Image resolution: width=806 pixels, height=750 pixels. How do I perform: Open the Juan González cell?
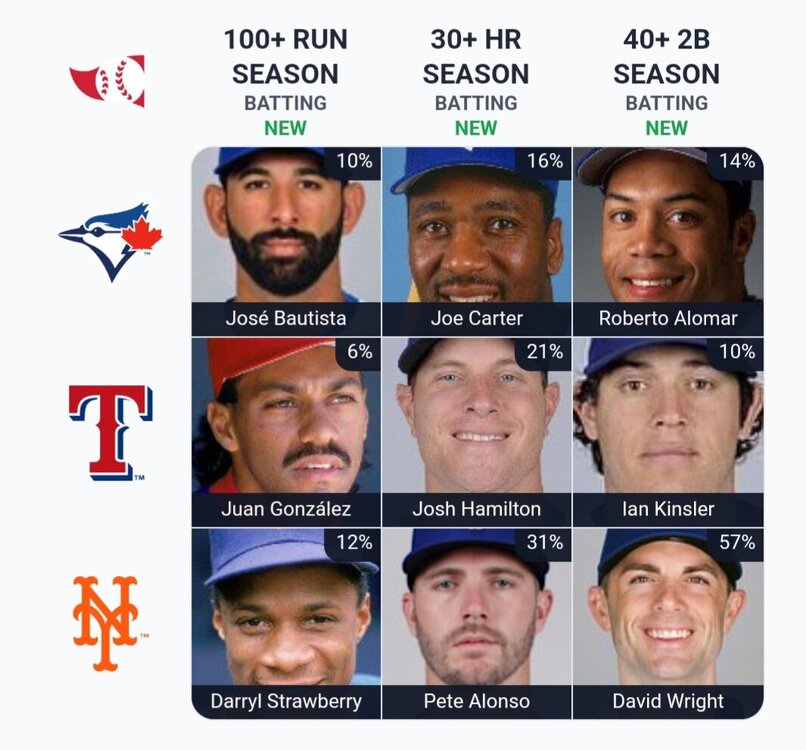pos(286,431)
